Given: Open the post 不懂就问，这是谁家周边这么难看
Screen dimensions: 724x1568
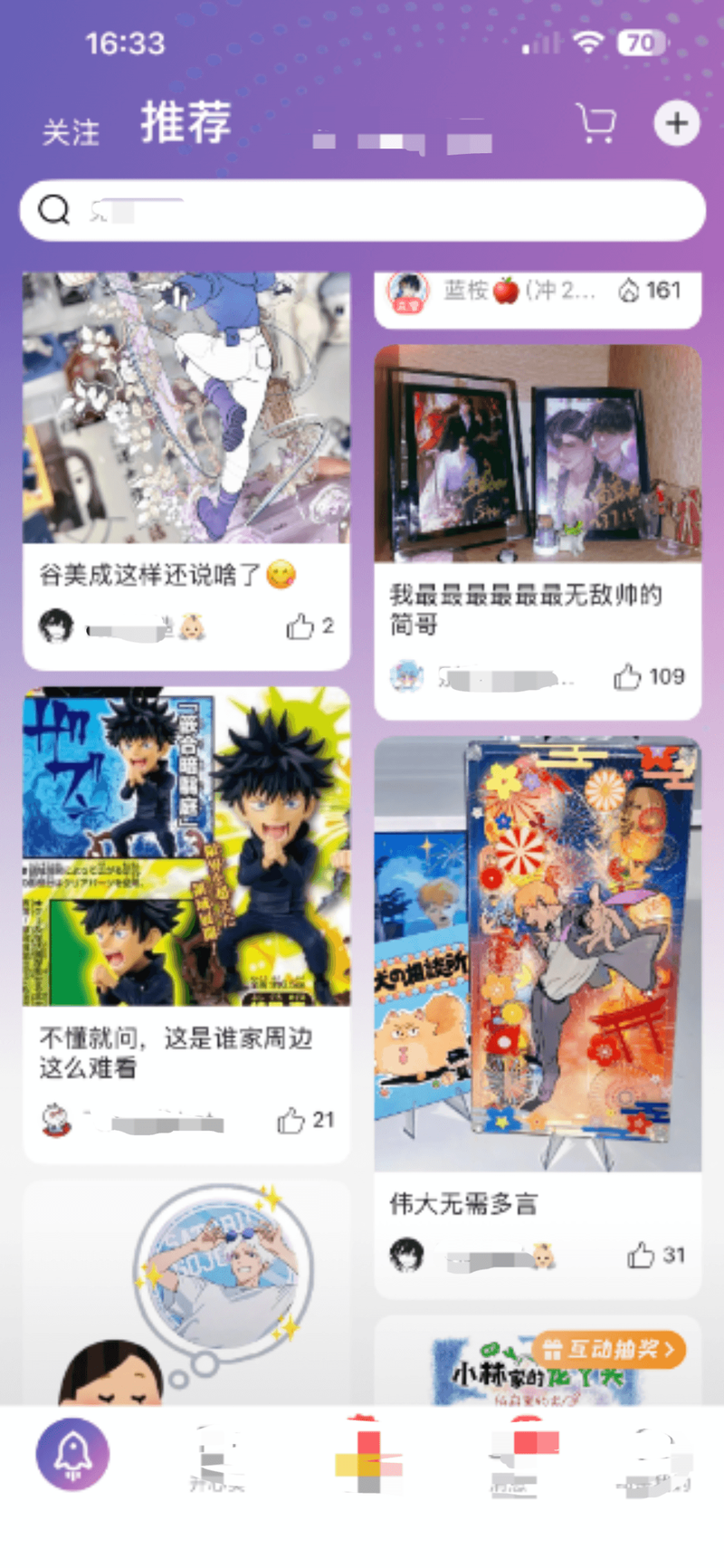Looking at the screenshot, I should (x=186, y=846).
